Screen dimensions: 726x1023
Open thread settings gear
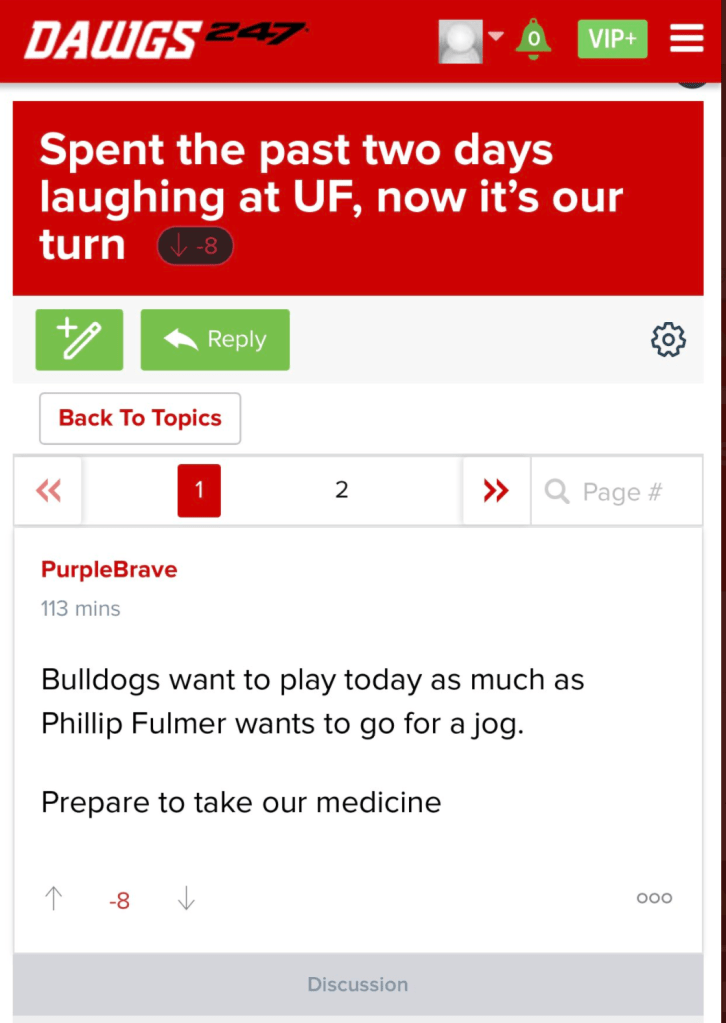pos(668,340)
